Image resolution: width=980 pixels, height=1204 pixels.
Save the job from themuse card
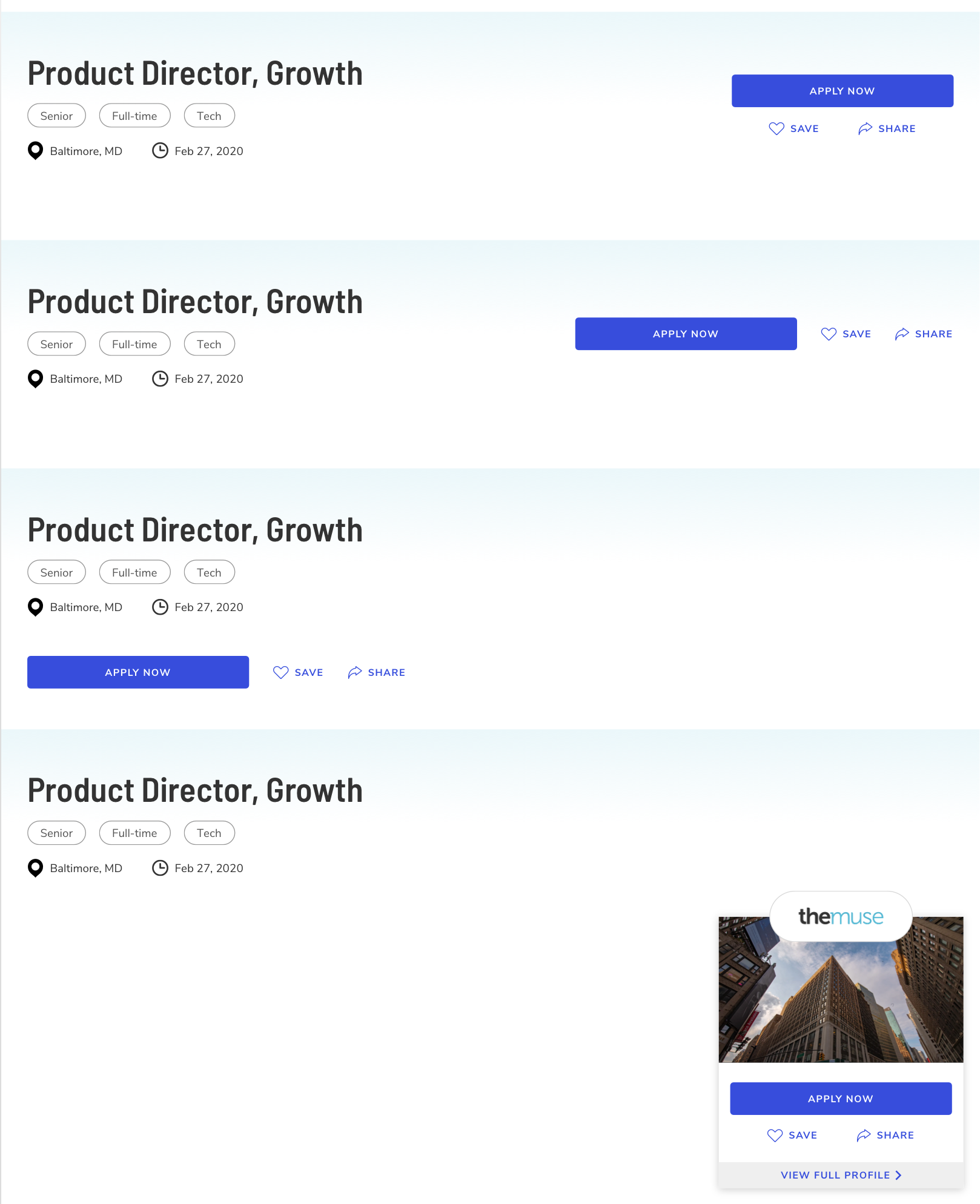tap(792, 1135)
